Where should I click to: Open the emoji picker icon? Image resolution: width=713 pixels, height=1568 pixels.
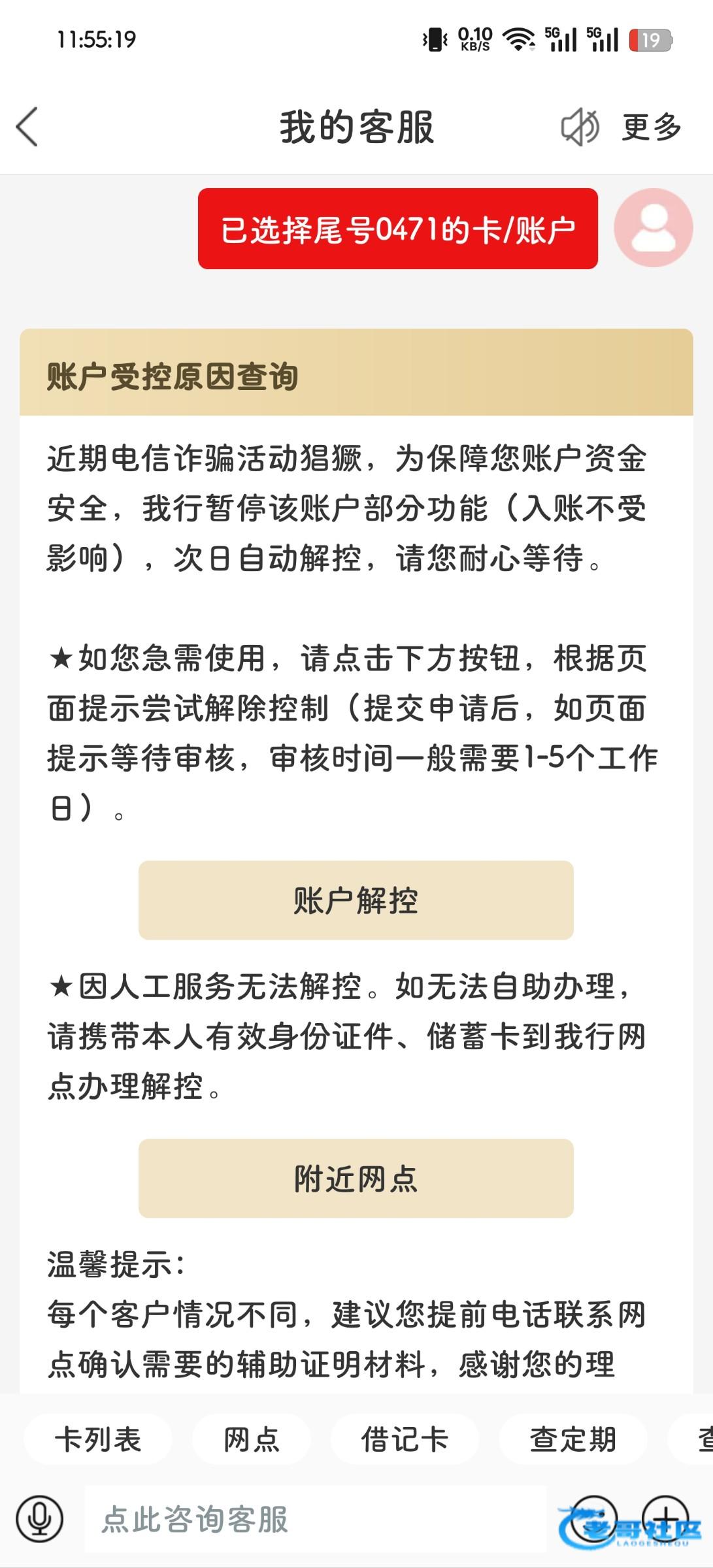click(x=593, y=1518)
